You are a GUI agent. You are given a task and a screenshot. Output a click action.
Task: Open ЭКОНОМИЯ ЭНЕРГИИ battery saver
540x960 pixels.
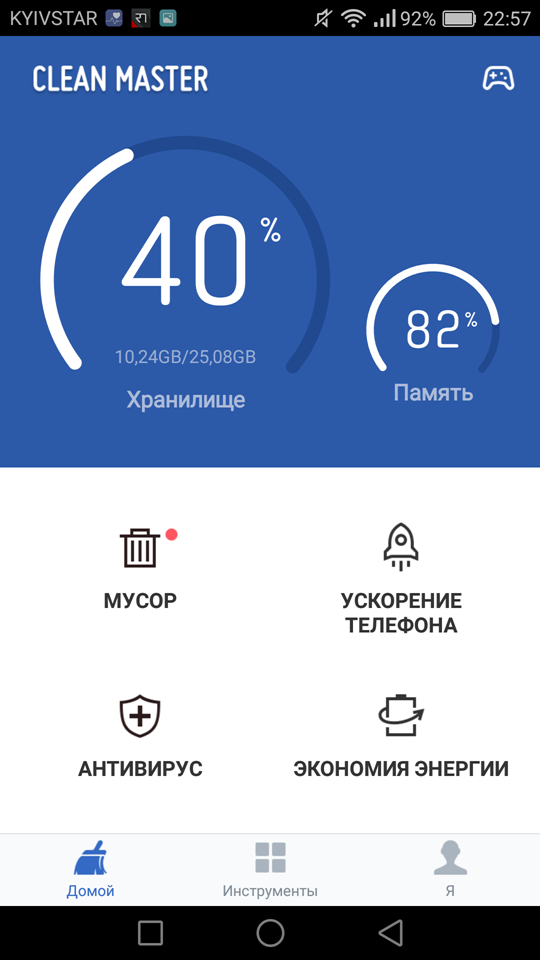point(401,735)
